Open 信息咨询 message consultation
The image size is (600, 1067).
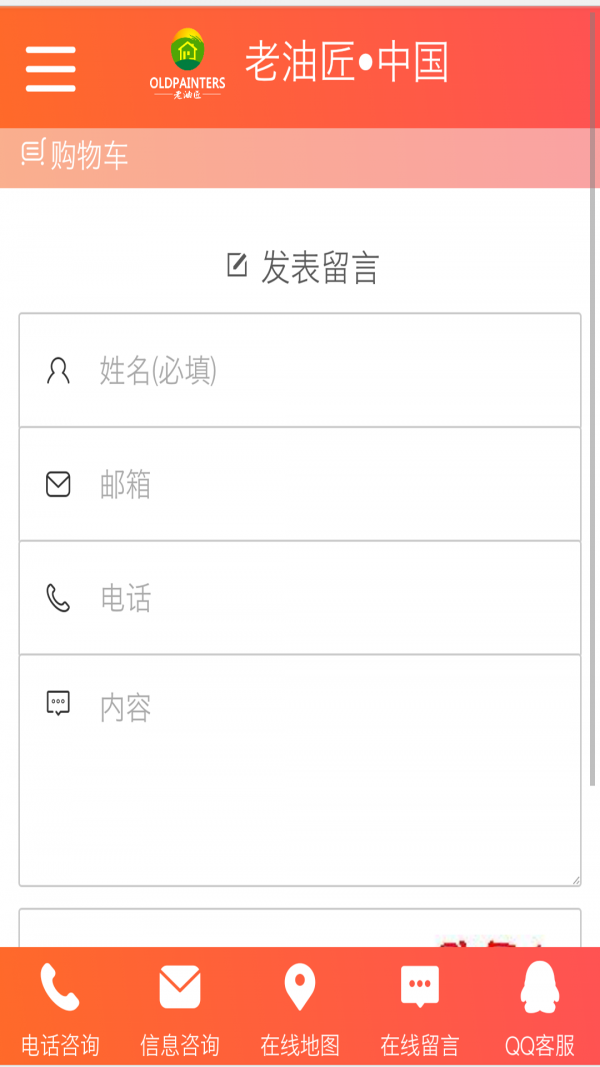(x=180, y=1005)
